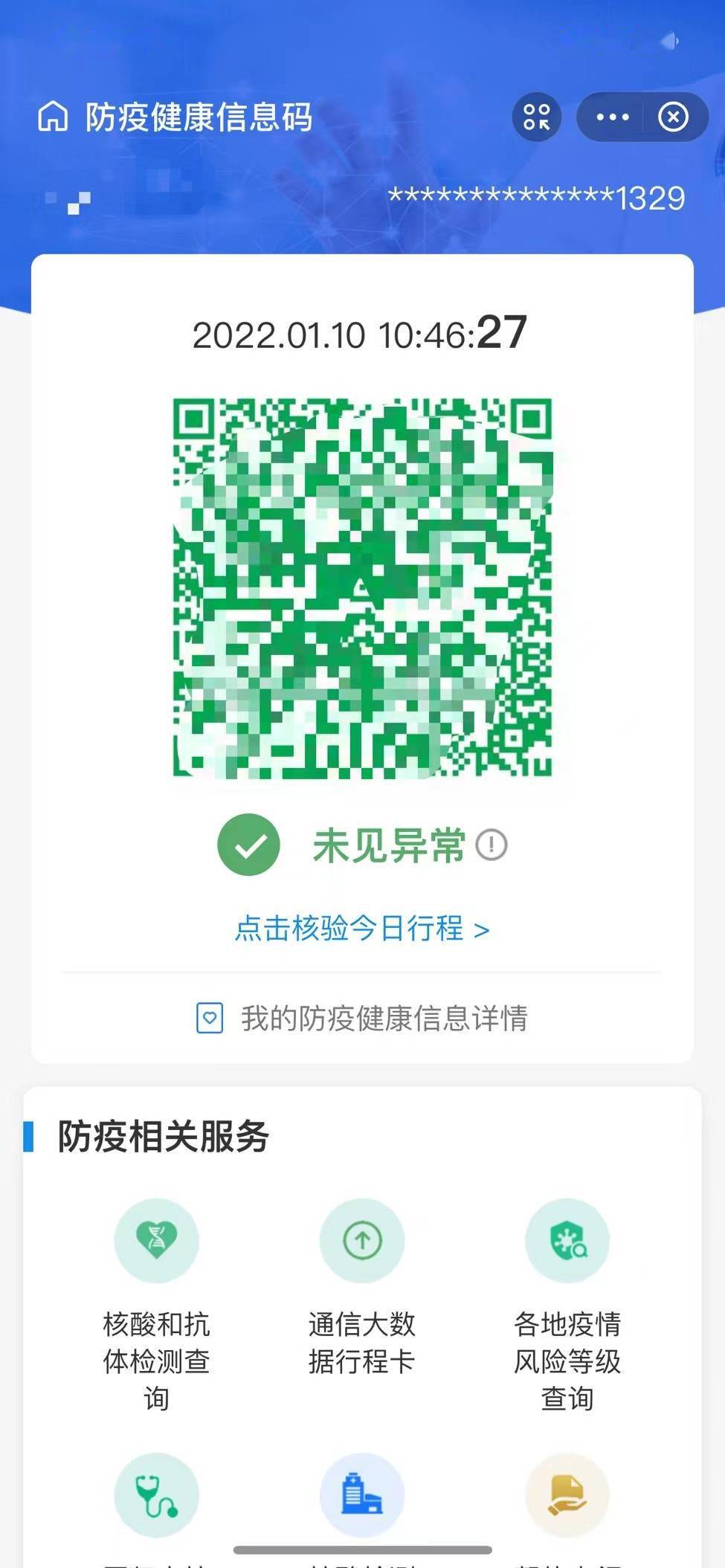Image resolution: width=725 pixels, height=1568 pixels.
Task: Select the stethoscope service icon
Action: (156, 1495)
